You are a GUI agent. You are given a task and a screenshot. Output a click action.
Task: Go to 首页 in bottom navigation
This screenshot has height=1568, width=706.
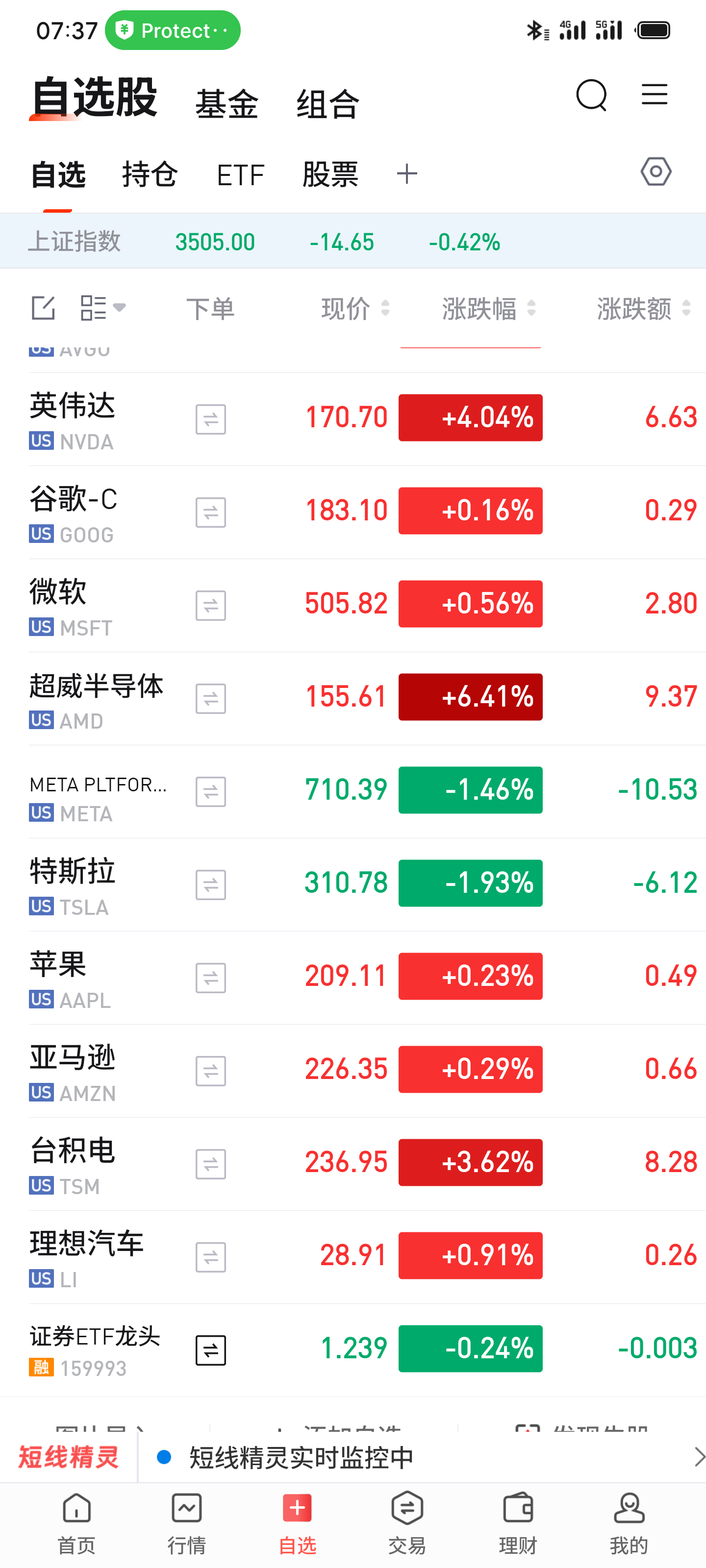(77, 1523)
